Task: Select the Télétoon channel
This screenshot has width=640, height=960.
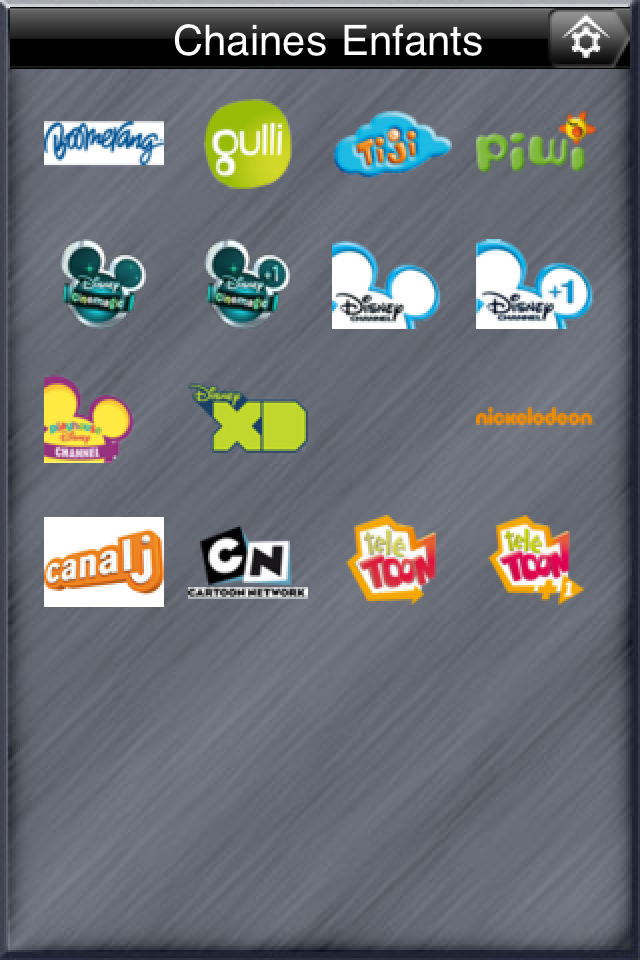Action: 392,560
